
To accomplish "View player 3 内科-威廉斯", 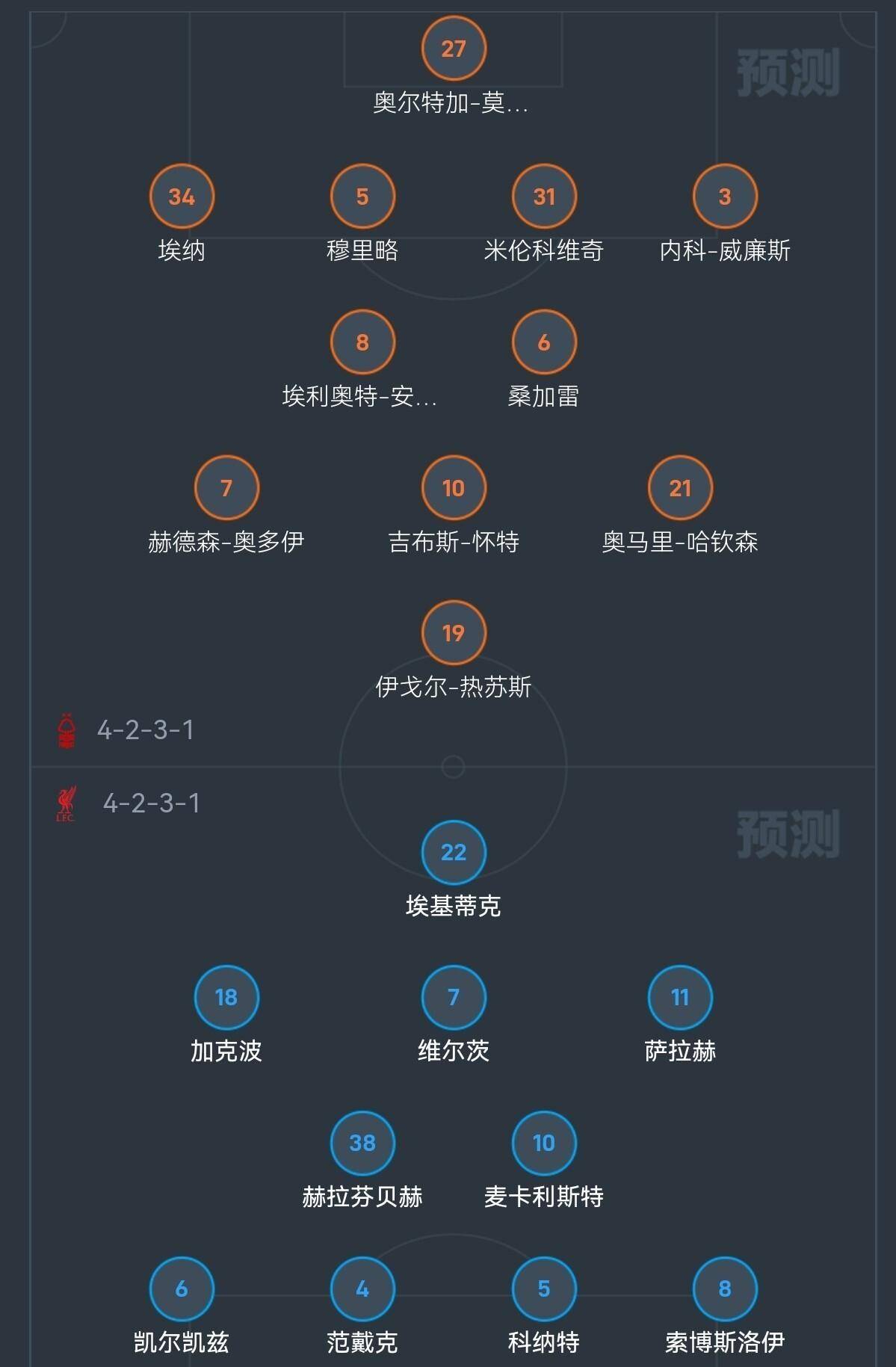I will coord(725,197).
